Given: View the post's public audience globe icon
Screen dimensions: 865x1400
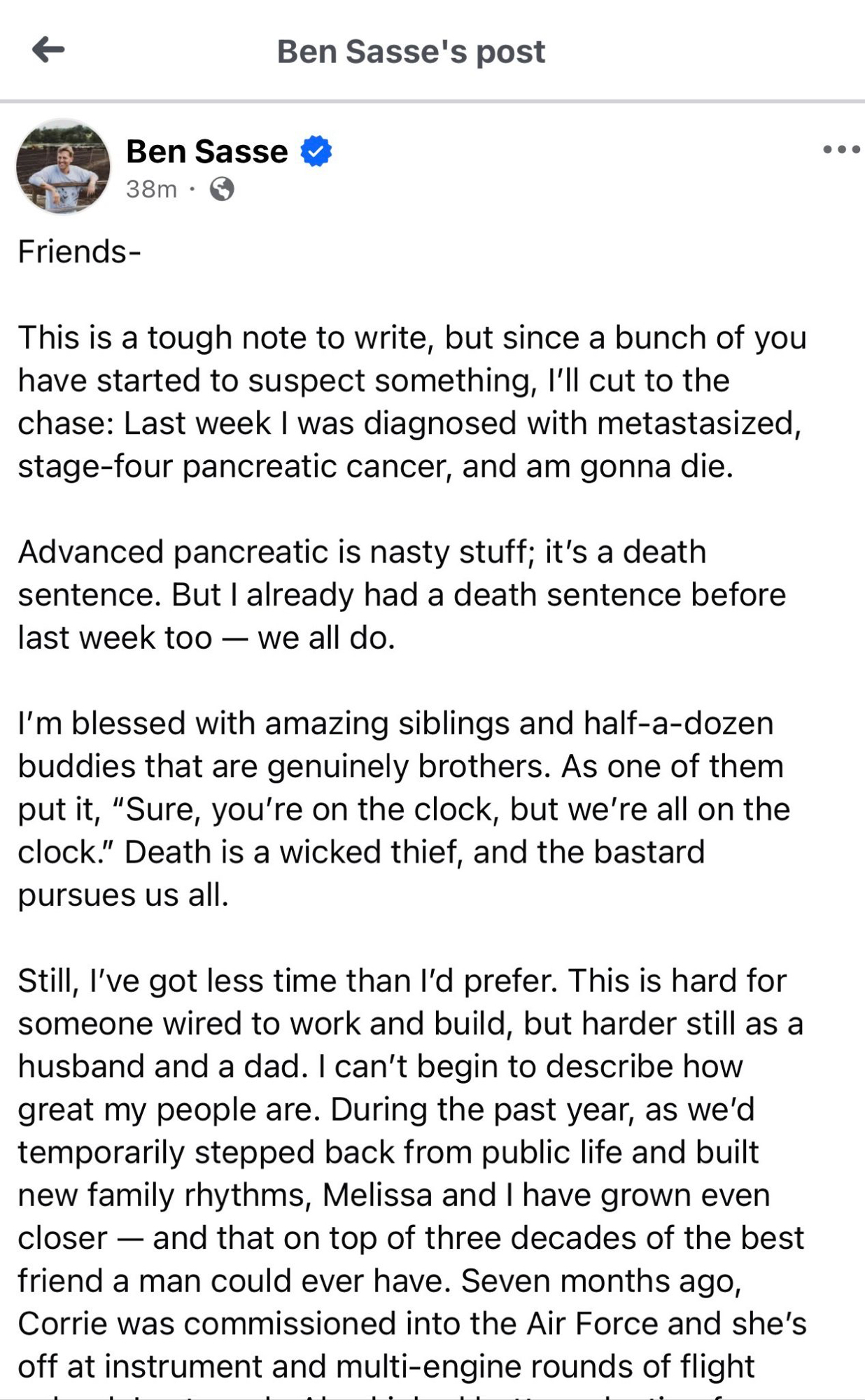Looking at the screenshot, I should pyautogui.click(x=222, y=189).
